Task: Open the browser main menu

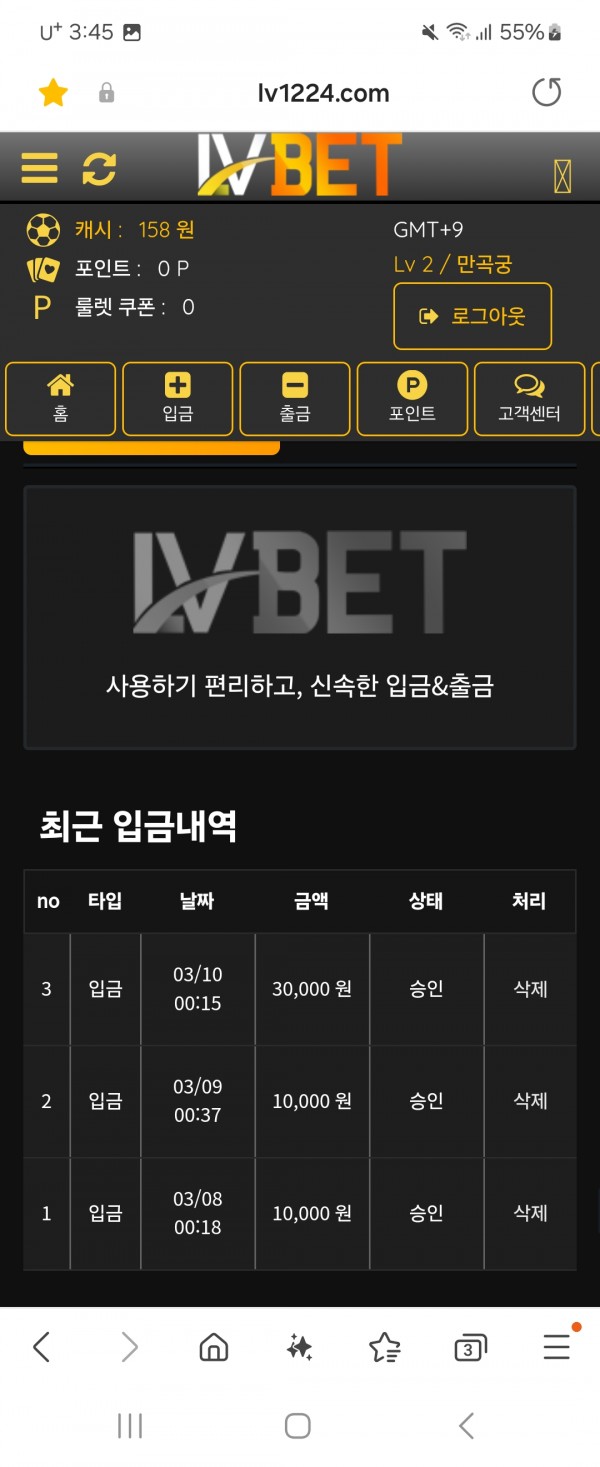Action: (x=557, y=1348)
